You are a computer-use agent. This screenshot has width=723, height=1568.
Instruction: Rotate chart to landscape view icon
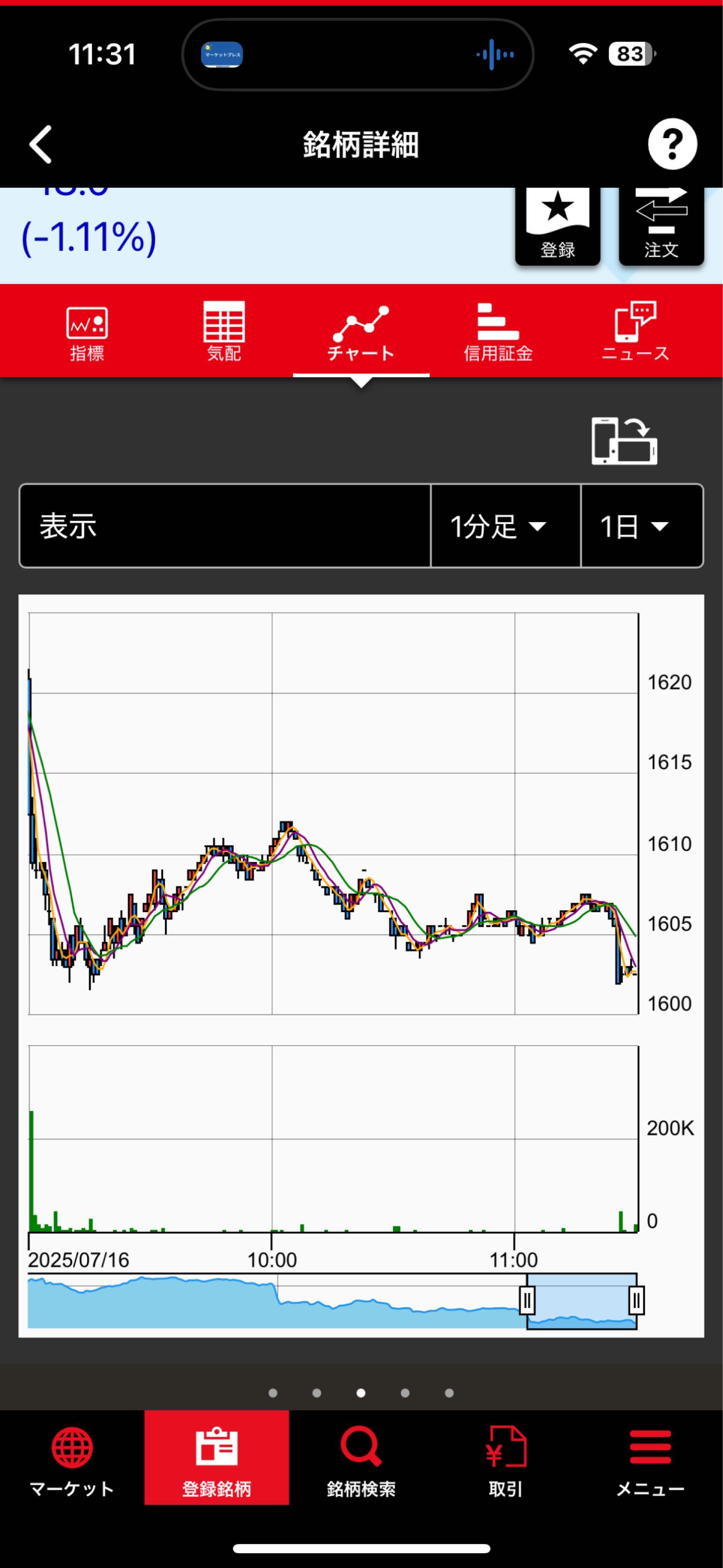(624, 441)
